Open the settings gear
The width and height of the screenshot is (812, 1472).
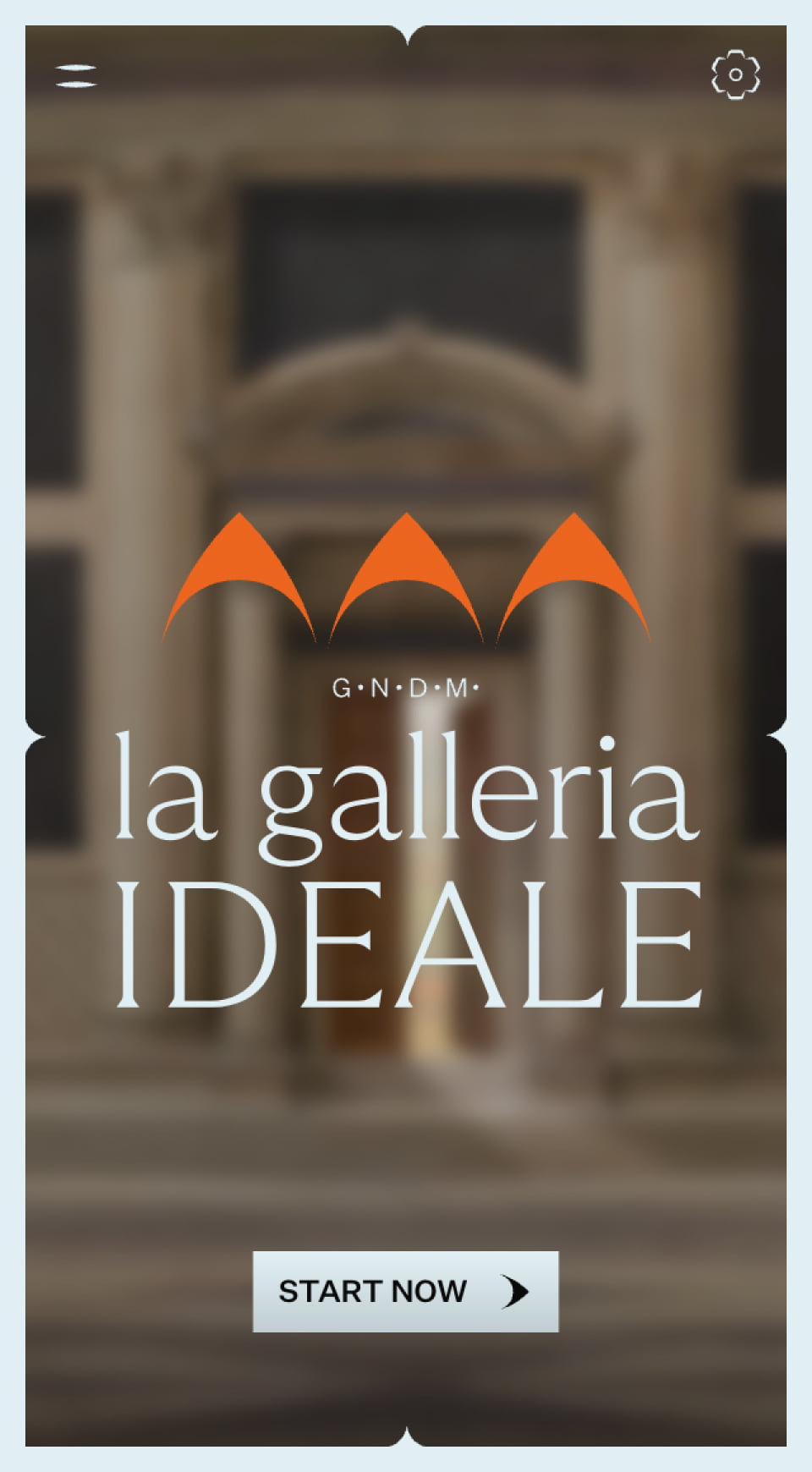[x=735, y=74]
